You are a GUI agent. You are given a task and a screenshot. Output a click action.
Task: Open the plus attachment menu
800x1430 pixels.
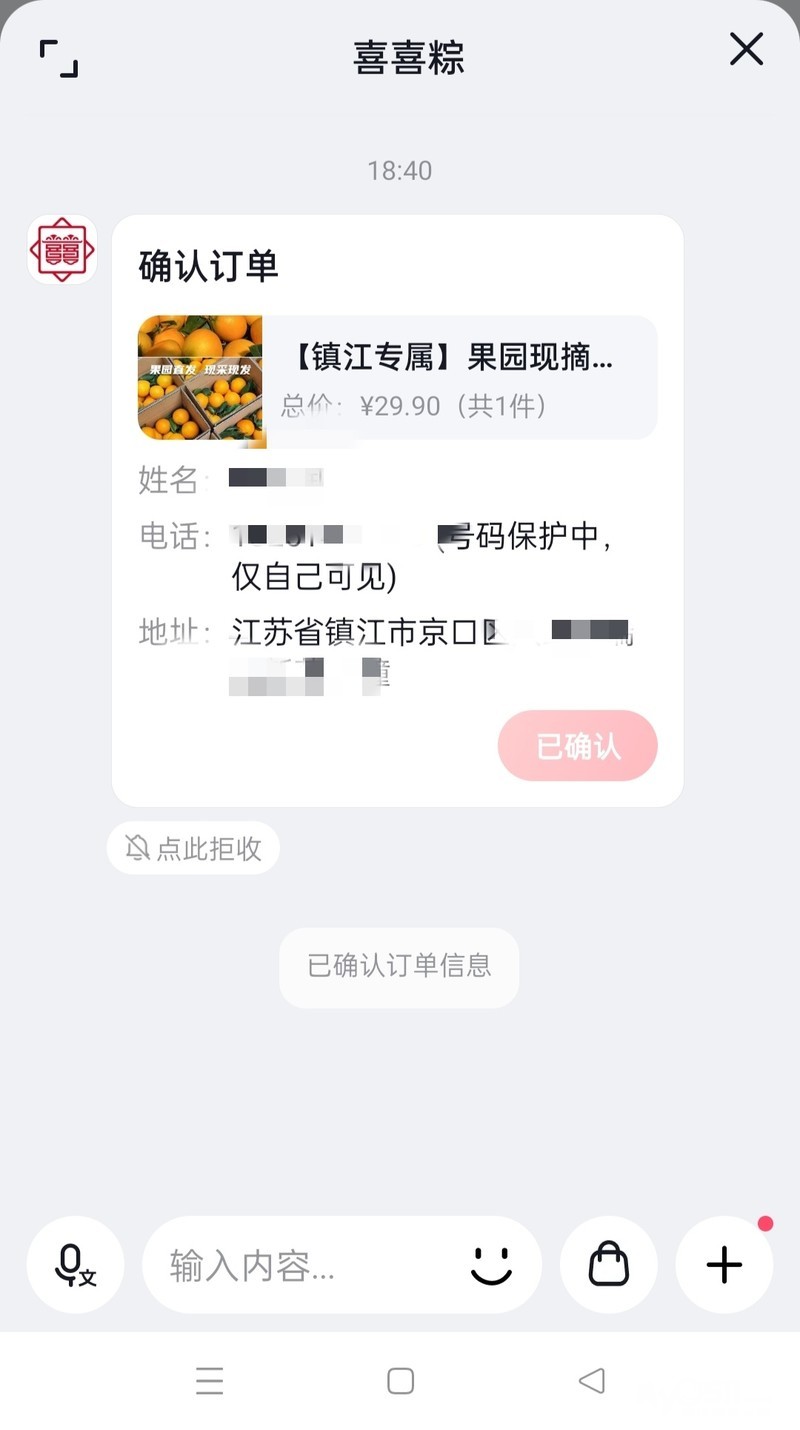click(x=725, y=1265)
